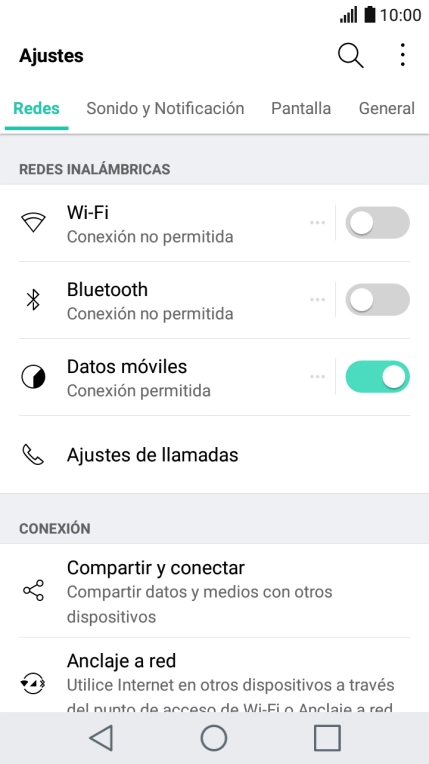Image resolution: width=429 pixels, height=764 pixels.
Task: Switch to the Pantalla tab
Action: point(301,108)
